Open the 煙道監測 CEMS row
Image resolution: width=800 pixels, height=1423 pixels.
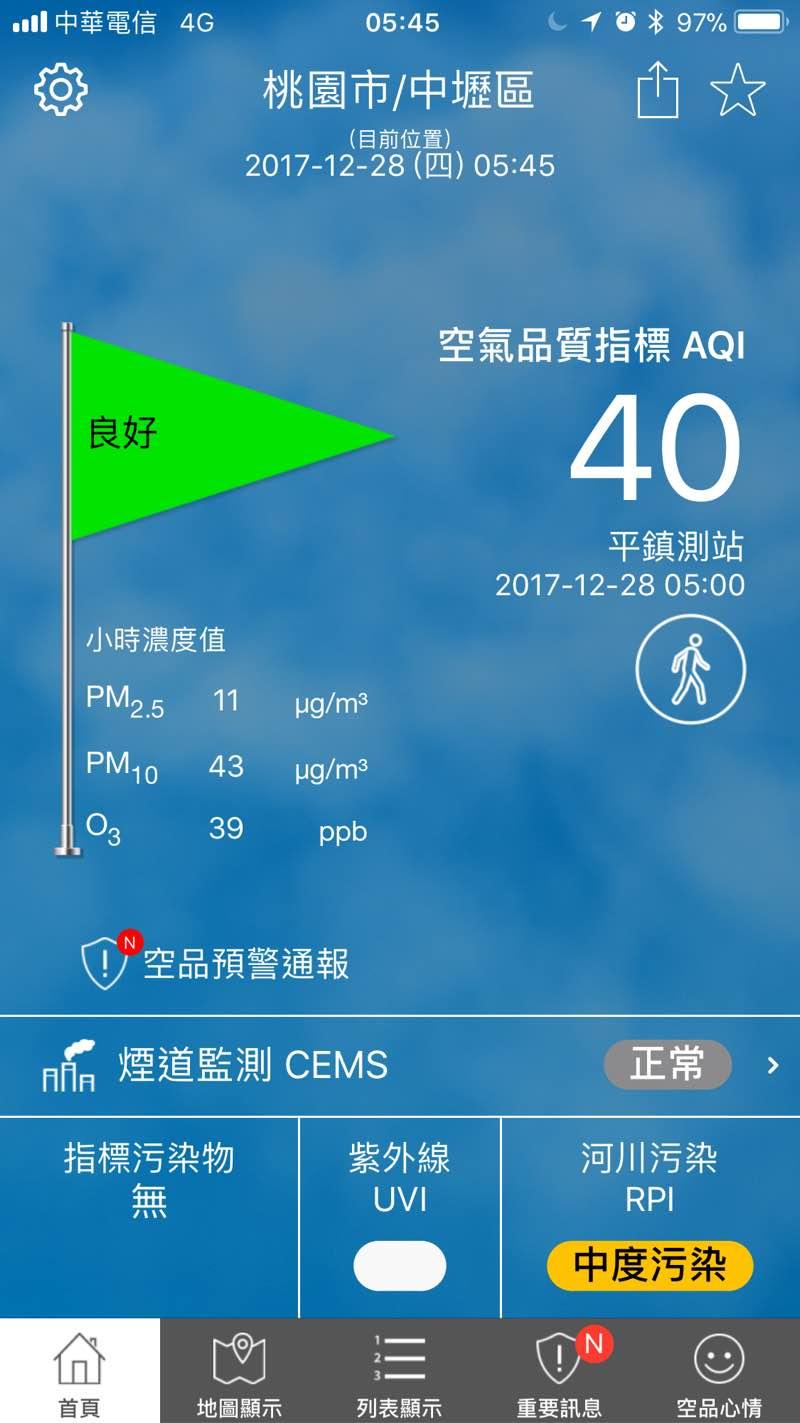(x=400, y=1065)
